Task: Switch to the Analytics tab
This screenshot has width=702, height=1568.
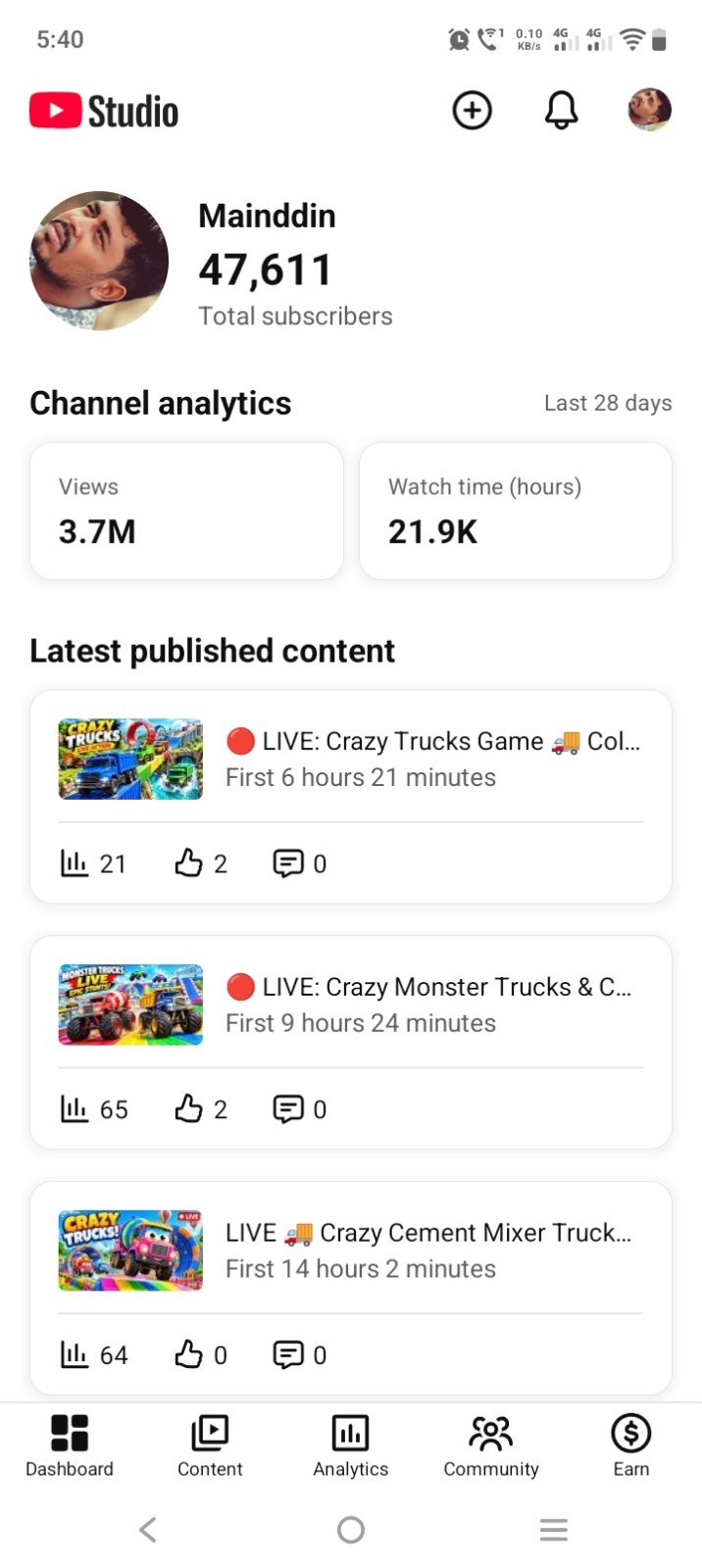Action: tap(351, 1445)
